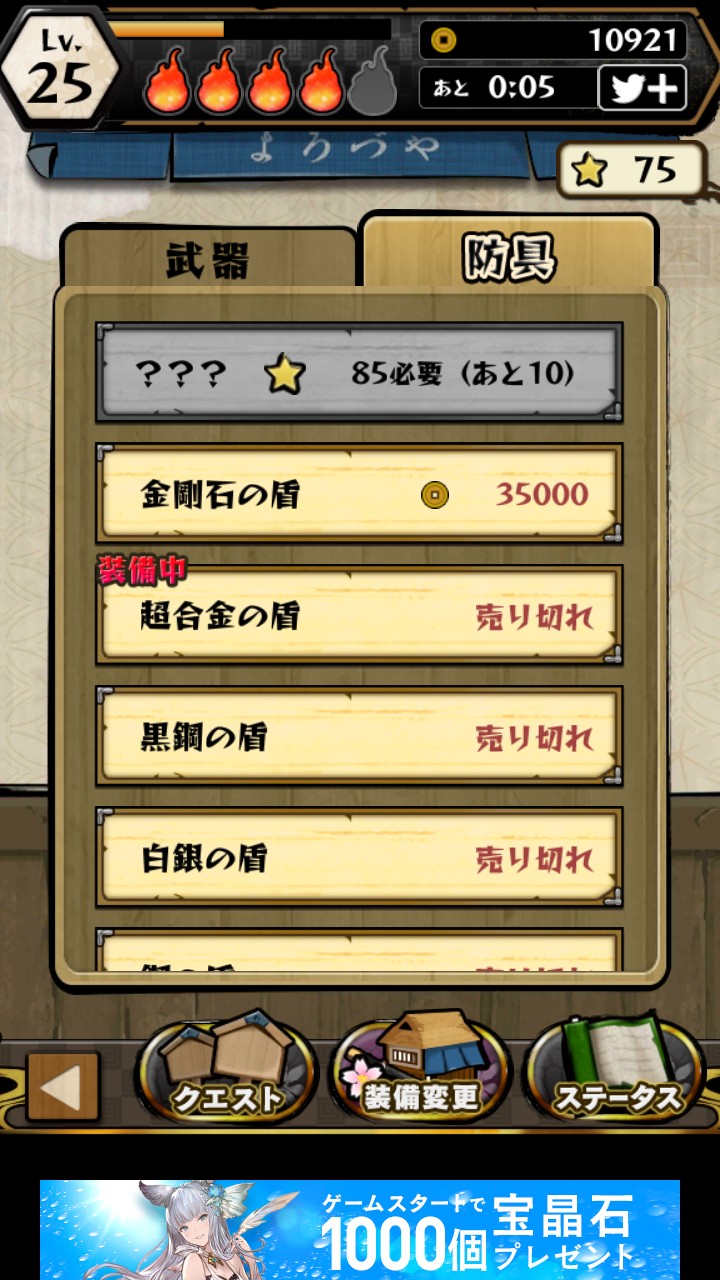Image resolution: width=720 pixels, height=1280 pixels.
Task: Open the クエスト menu
Action: [227, 1073]
